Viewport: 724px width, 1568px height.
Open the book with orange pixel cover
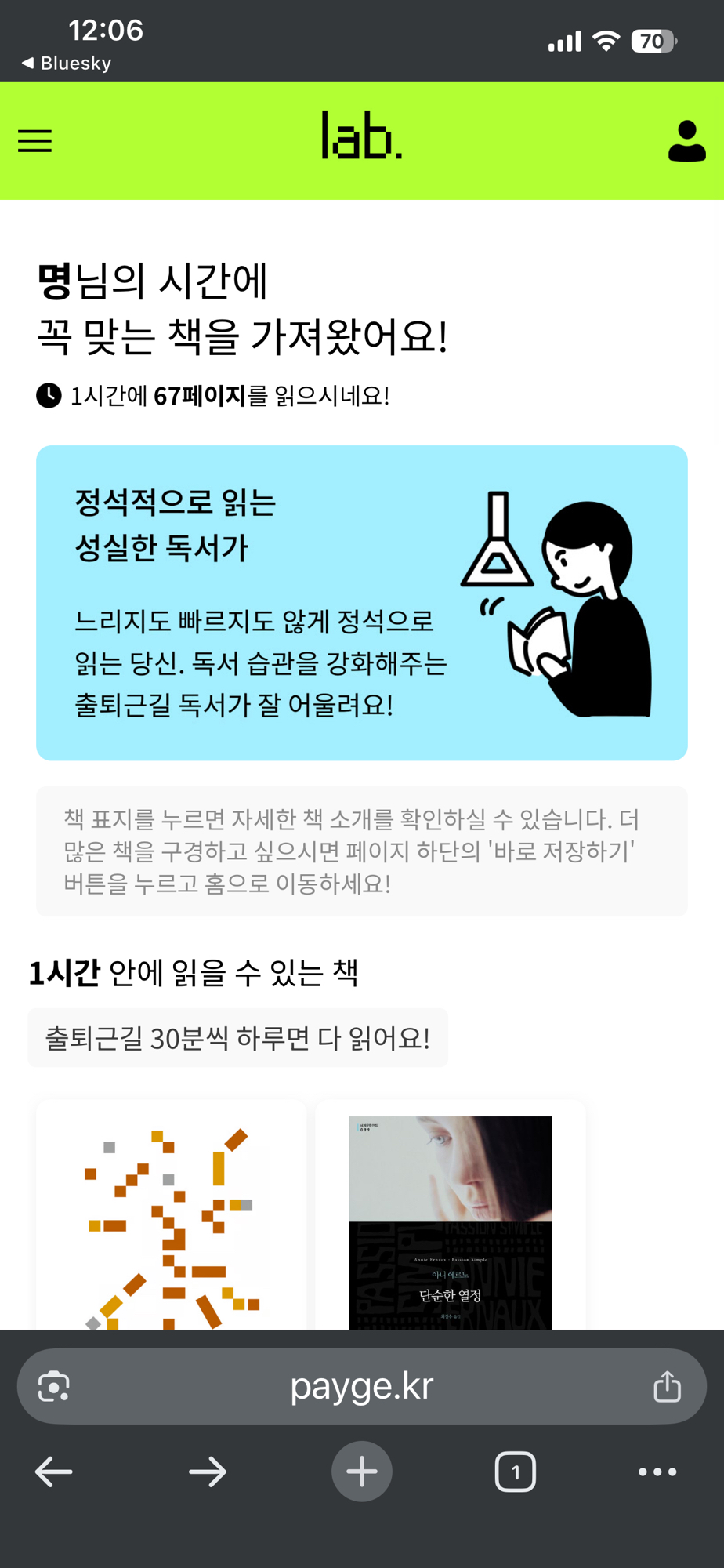point(172,1223)
